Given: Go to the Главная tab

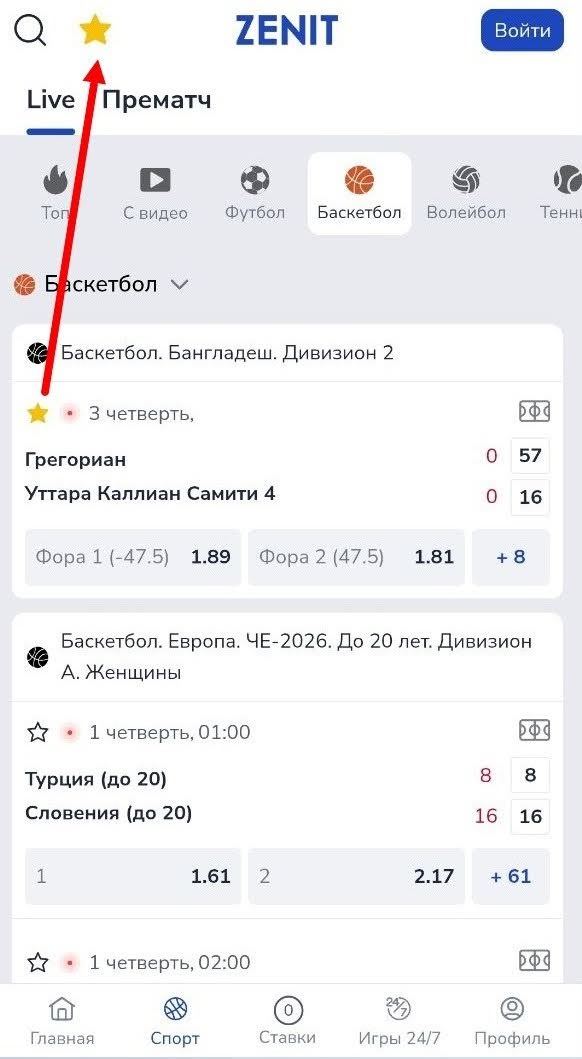Looking at the screenshot, I should pyautogui.click(x=62, y=1021).
